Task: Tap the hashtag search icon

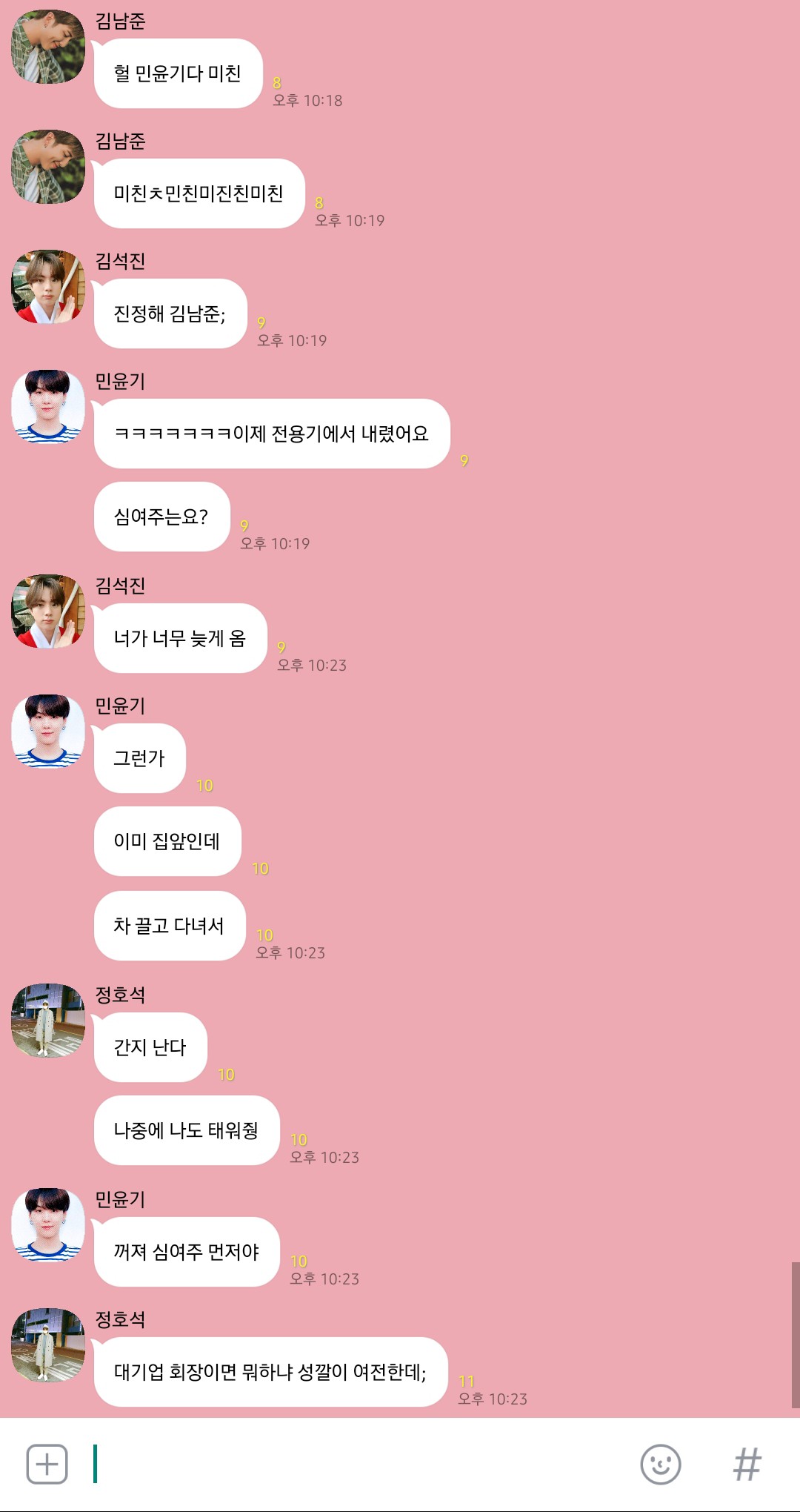Action: point(747,1464)
